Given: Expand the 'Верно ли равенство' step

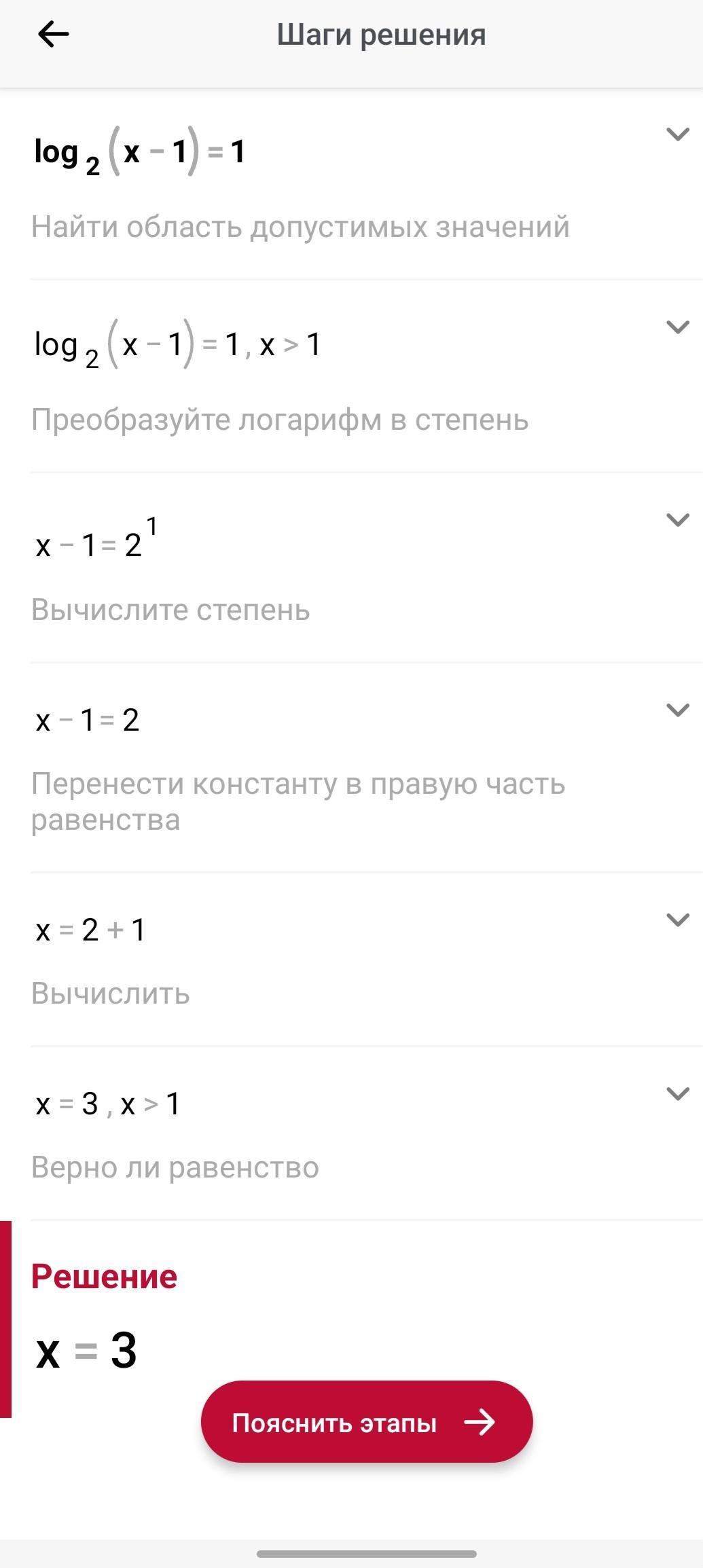Looking at the screenshot, I should click(677, 1094).
